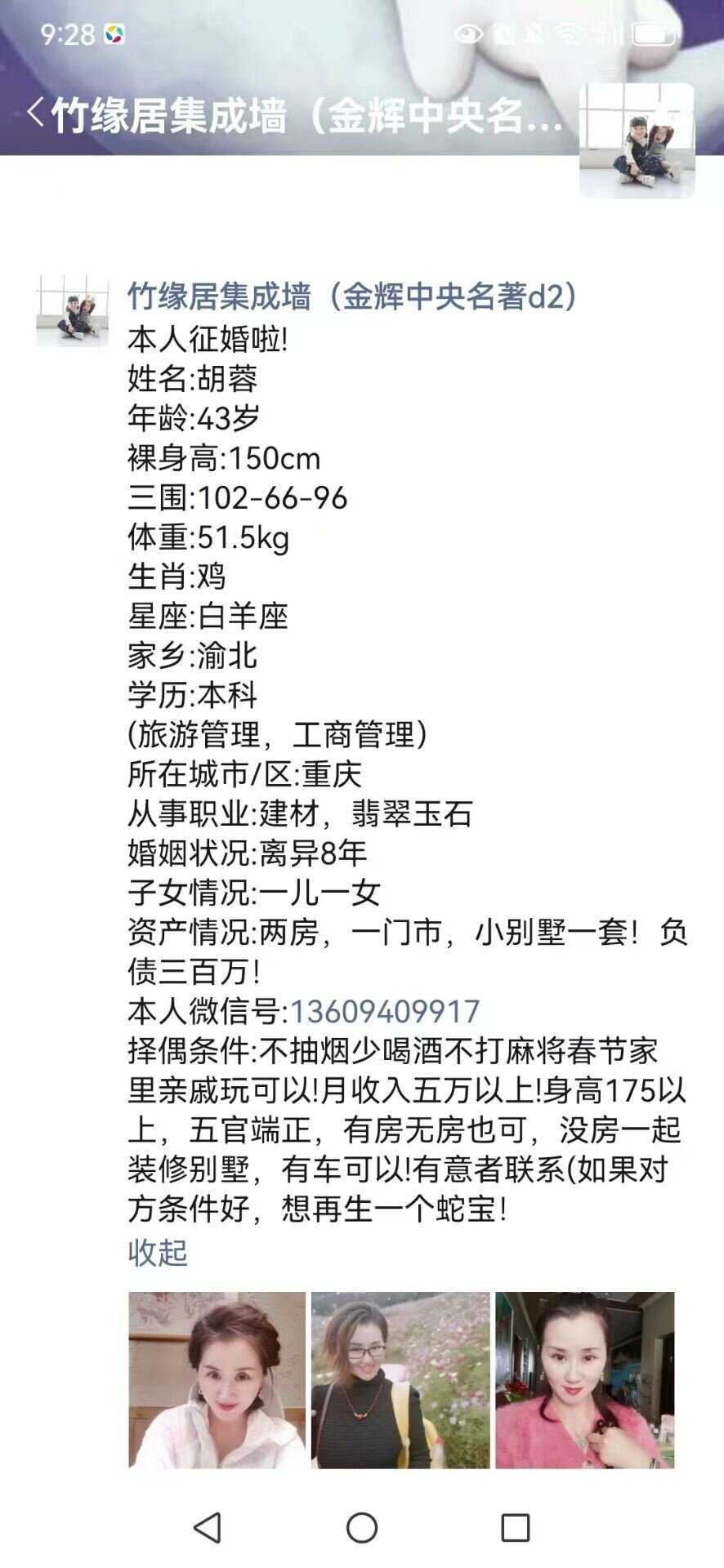
Task: Go back using the header arrow
Action: [36, 113]
